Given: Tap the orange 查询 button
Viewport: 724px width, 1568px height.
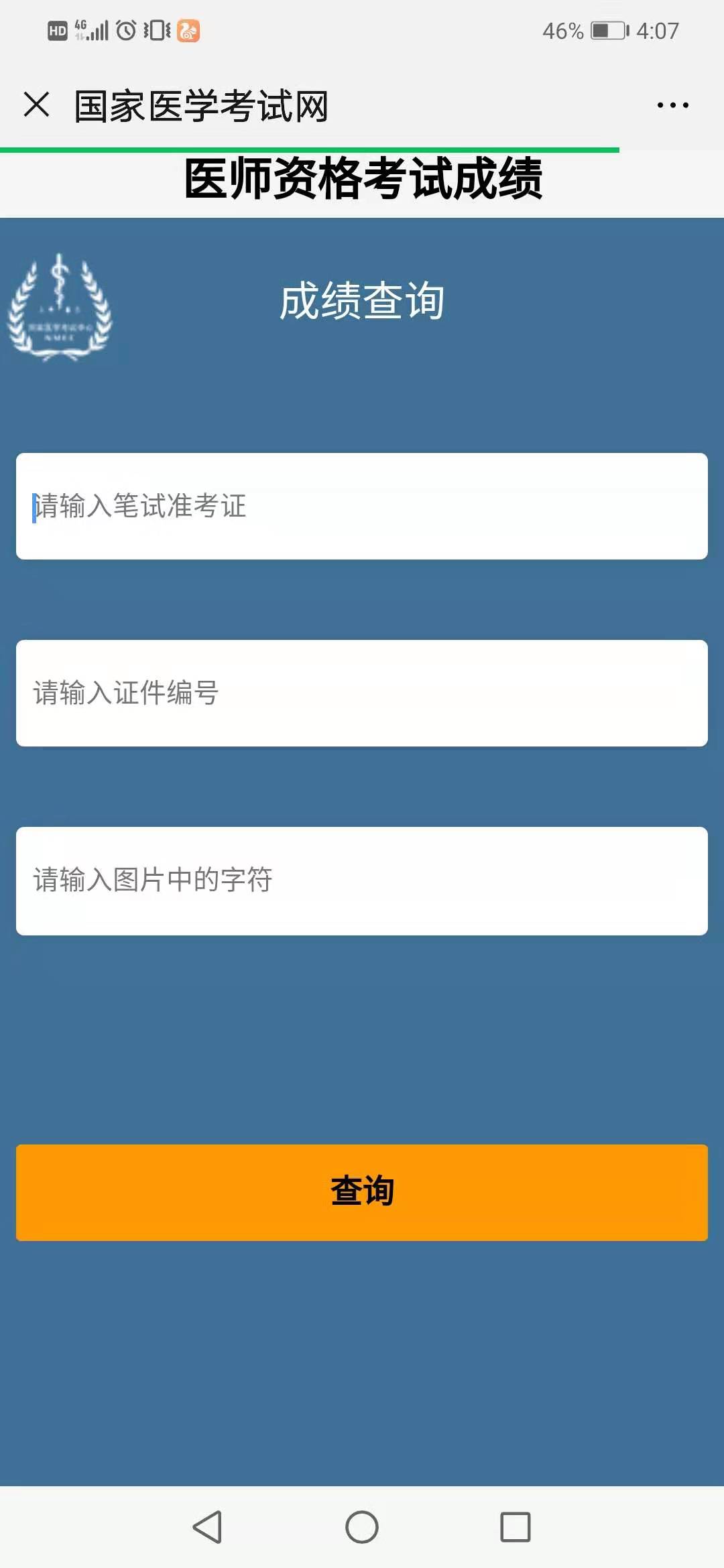Looking at the screenshot, I should [x=362, y=1193].
